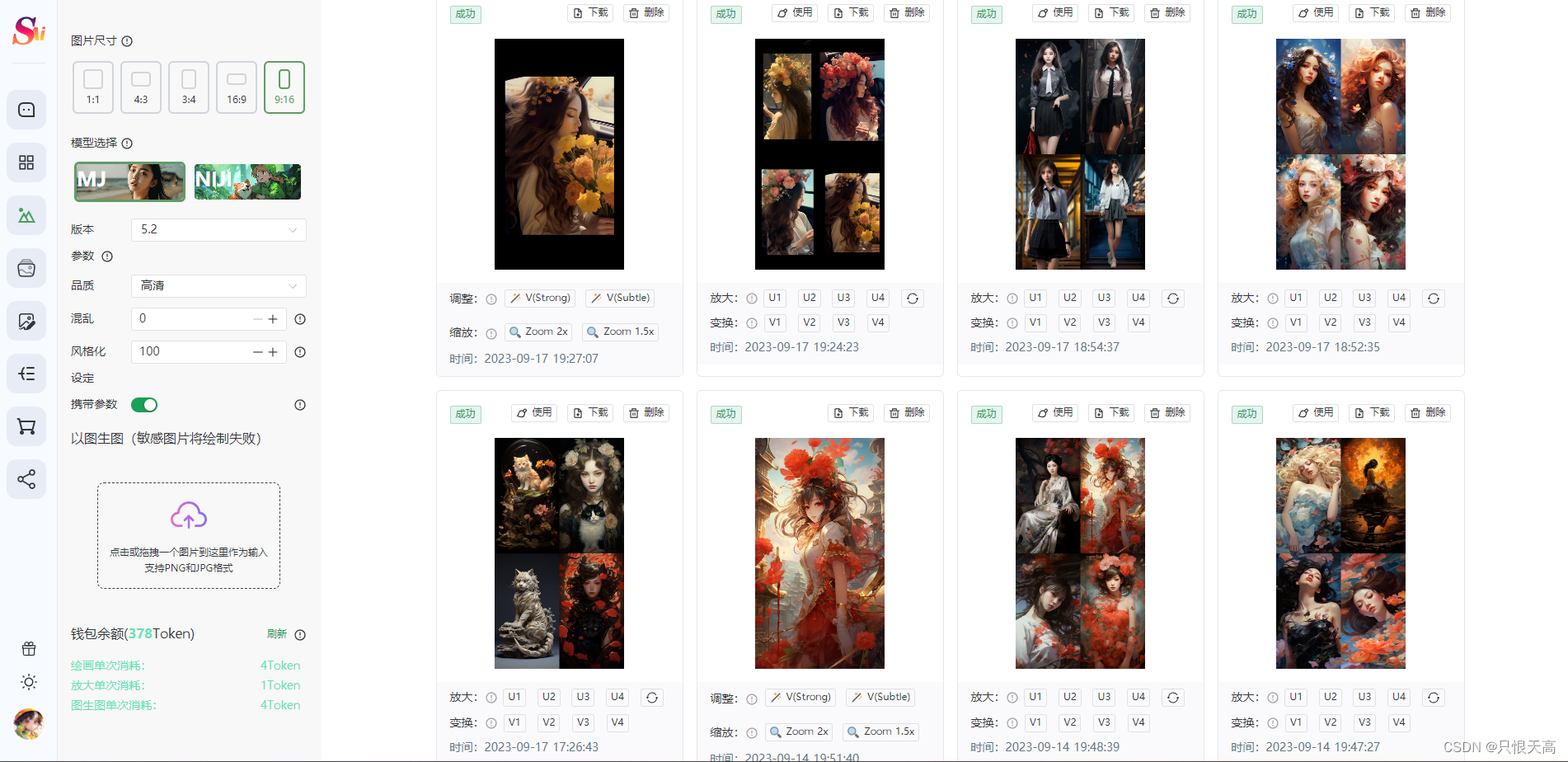Tap U1 on the 19:24:23 card
Image resolution: width=1568 pixels, height=762 pixels.
[x=775, y=298]
